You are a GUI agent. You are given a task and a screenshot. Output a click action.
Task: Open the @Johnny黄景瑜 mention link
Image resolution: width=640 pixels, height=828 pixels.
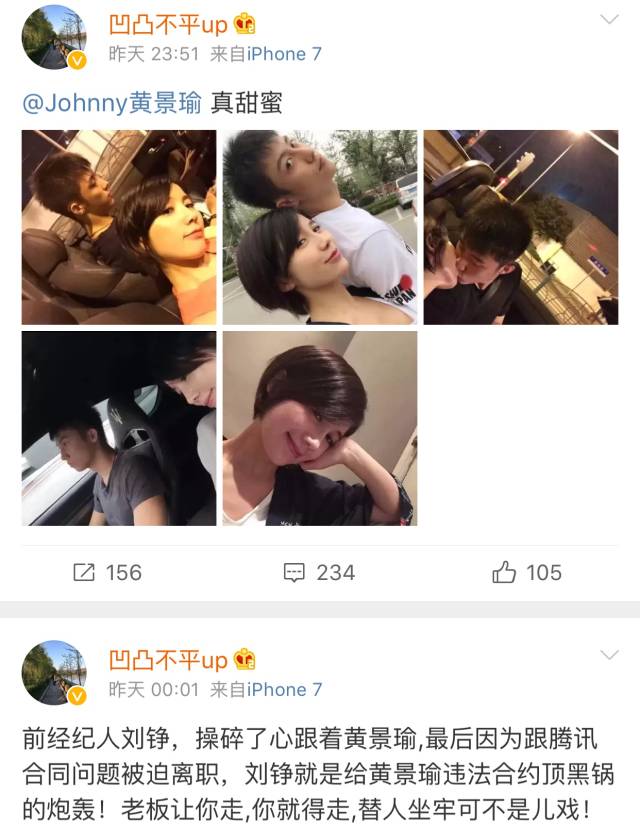tap(111, 103)
